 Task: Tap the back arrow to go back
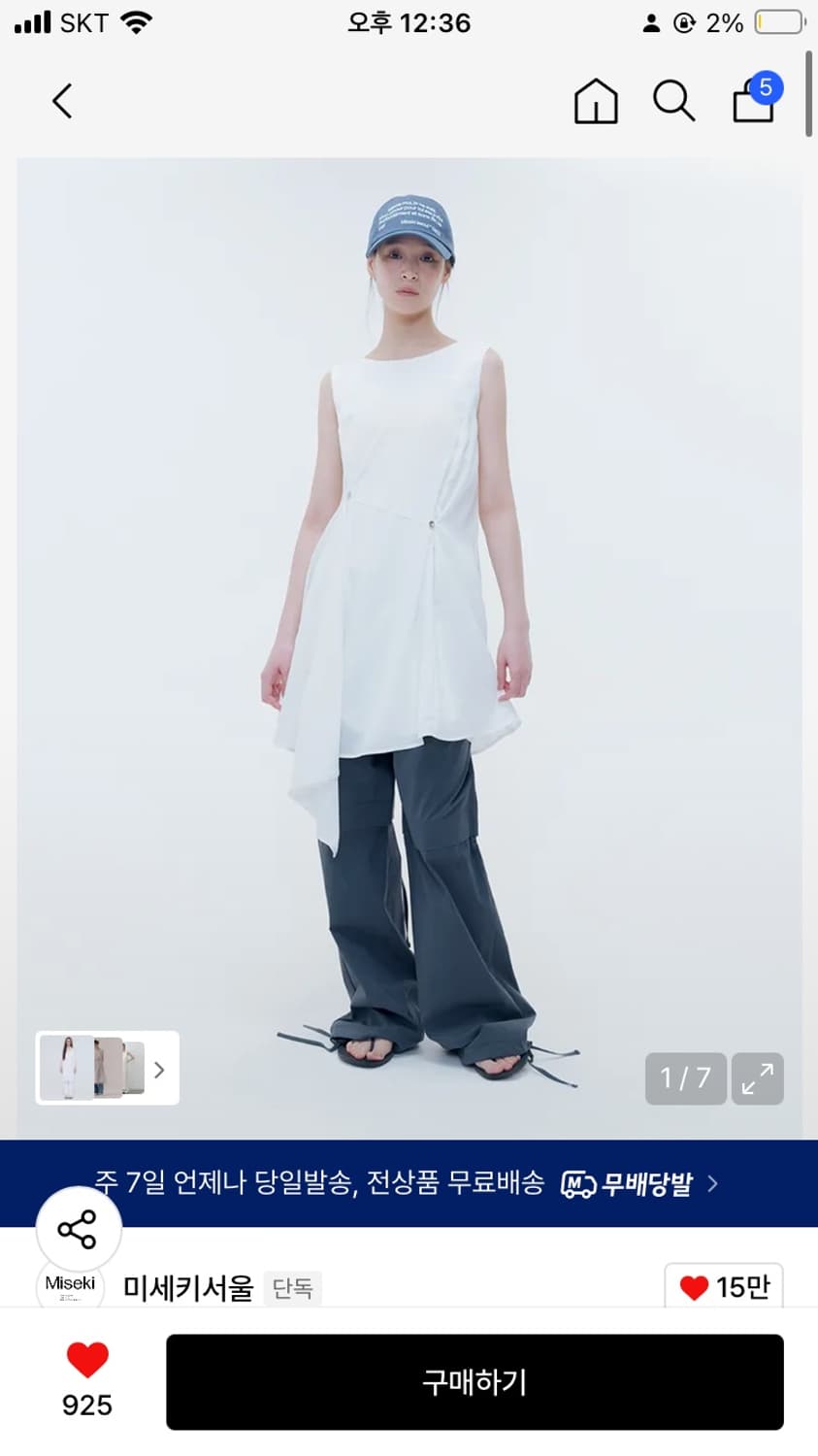click(x=62, y=101)
